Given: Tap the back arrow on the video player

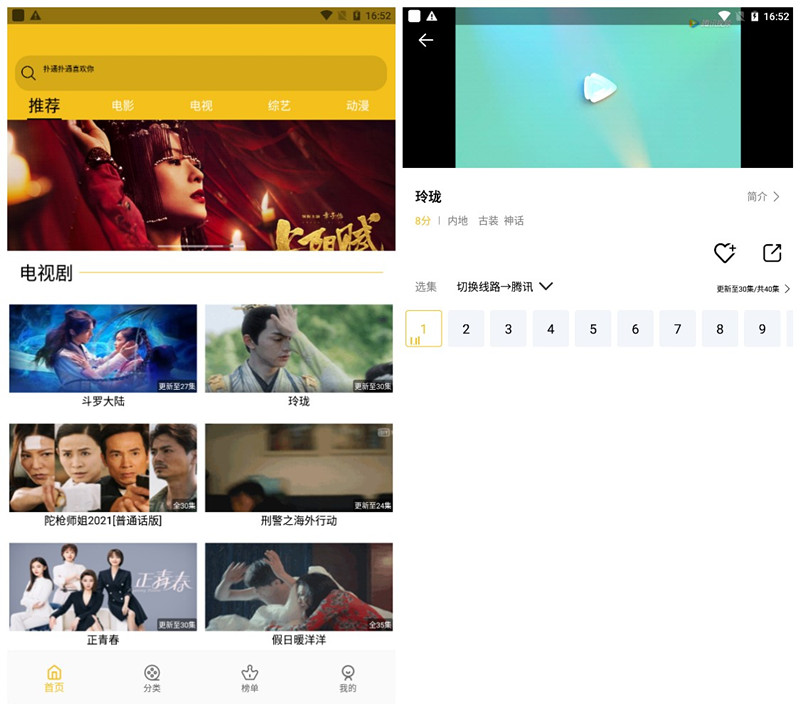Looking at the screenshot, I should click(426, 40).
